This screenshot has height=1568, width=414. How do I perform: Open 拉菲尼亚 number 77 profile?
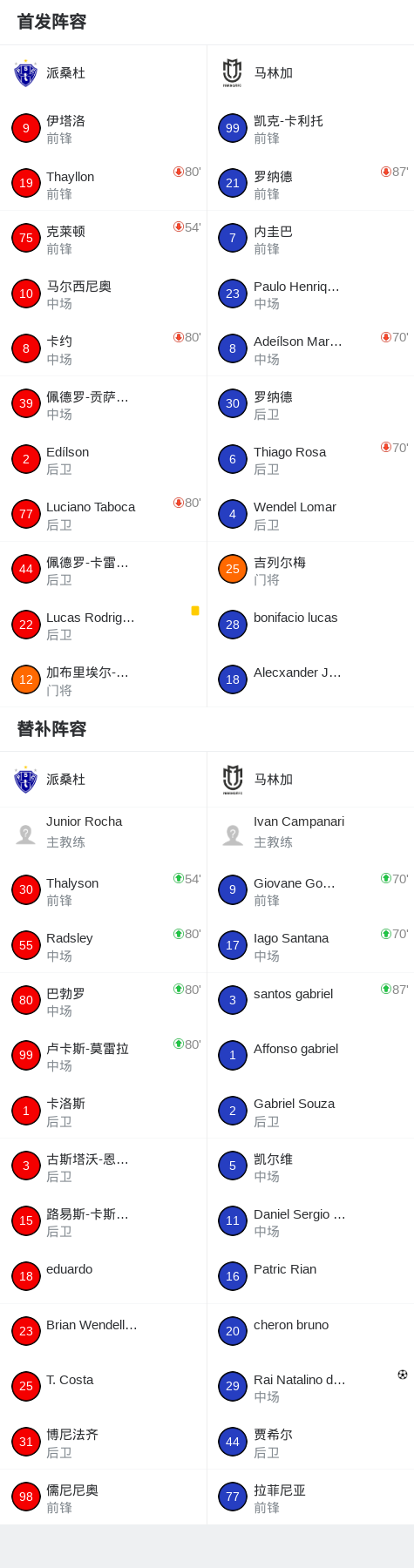310,1497
